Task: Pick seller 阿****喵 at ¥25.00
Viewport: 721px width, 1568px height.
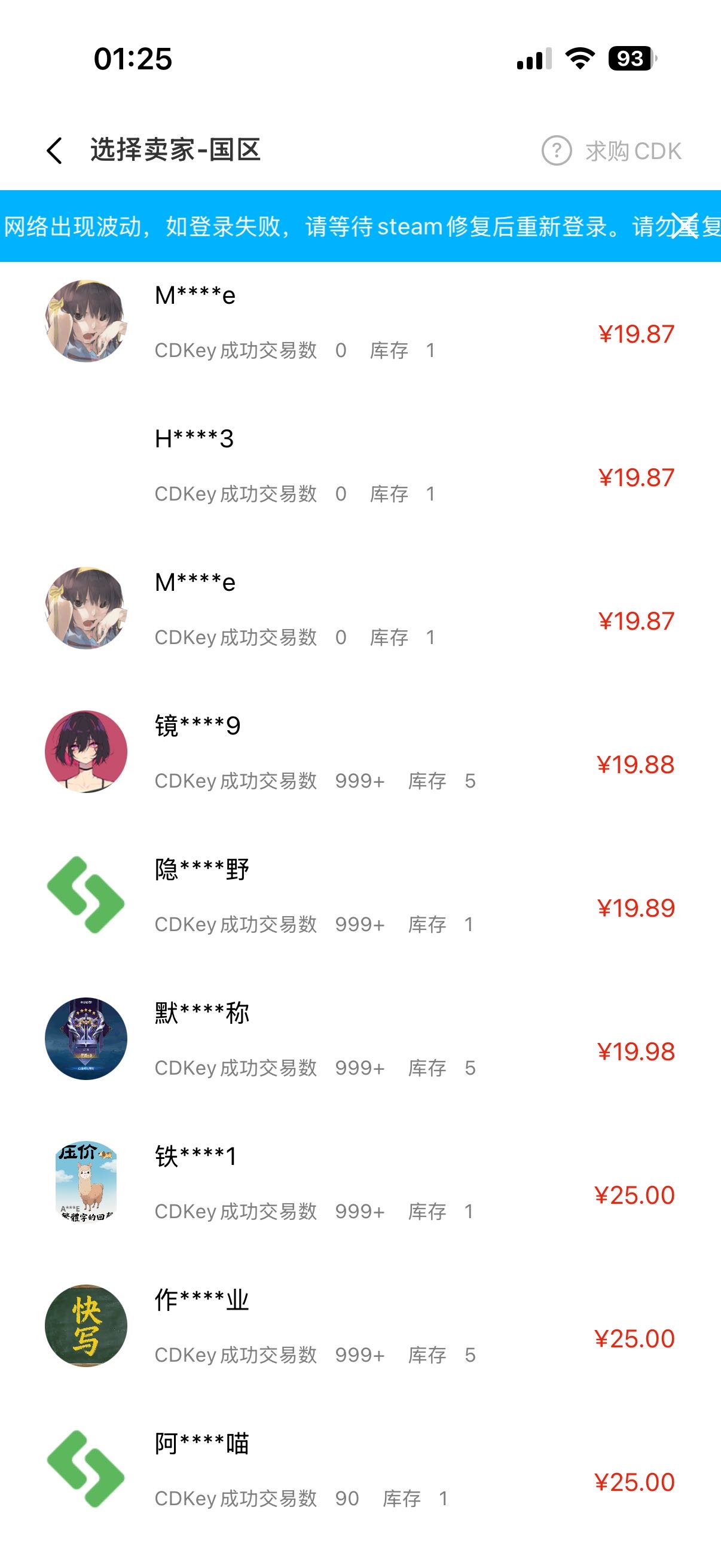Action: coord(360,1469)
